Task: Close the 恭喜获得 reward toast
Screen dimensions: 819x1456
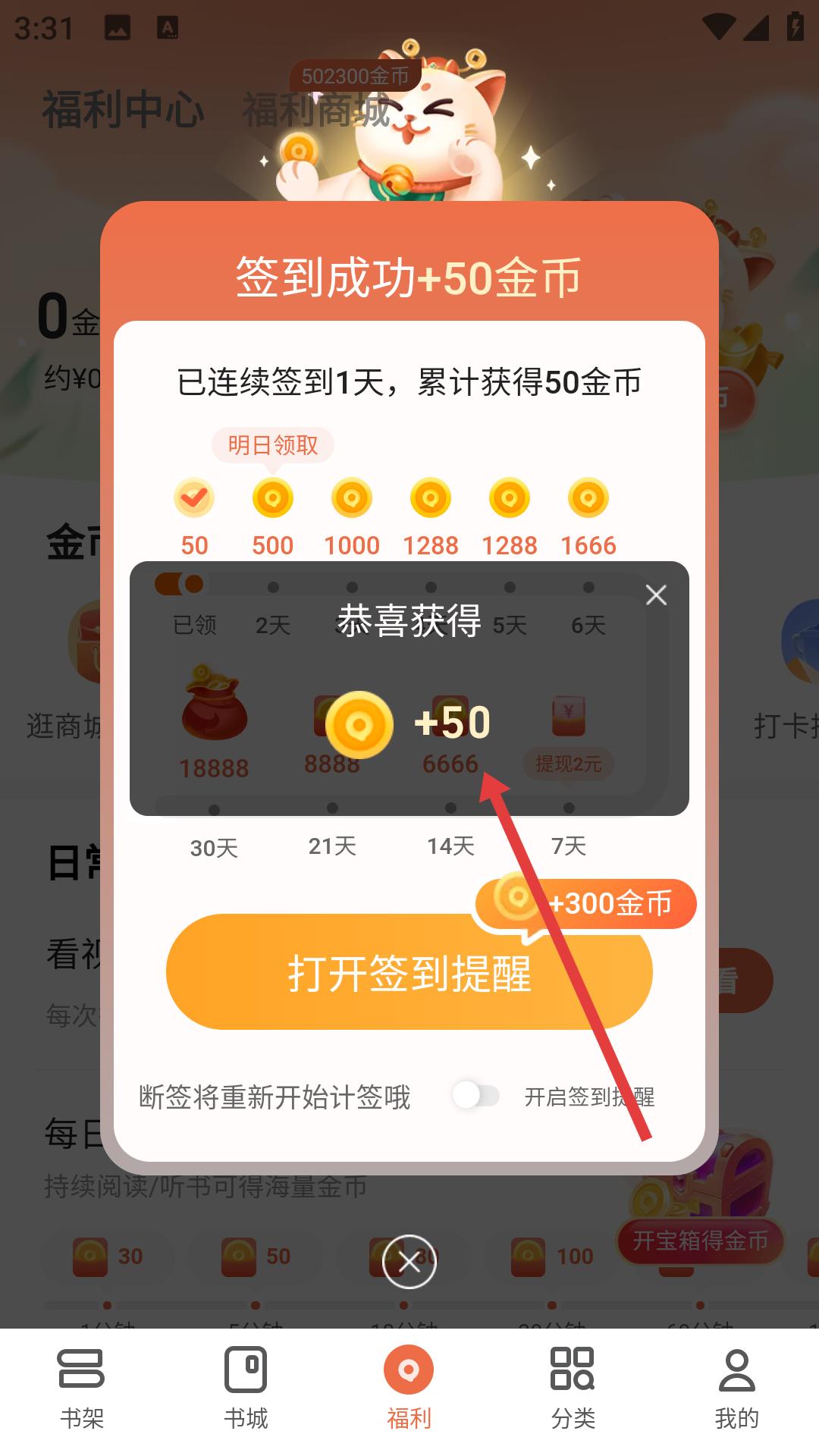Action: pos(656,595)
